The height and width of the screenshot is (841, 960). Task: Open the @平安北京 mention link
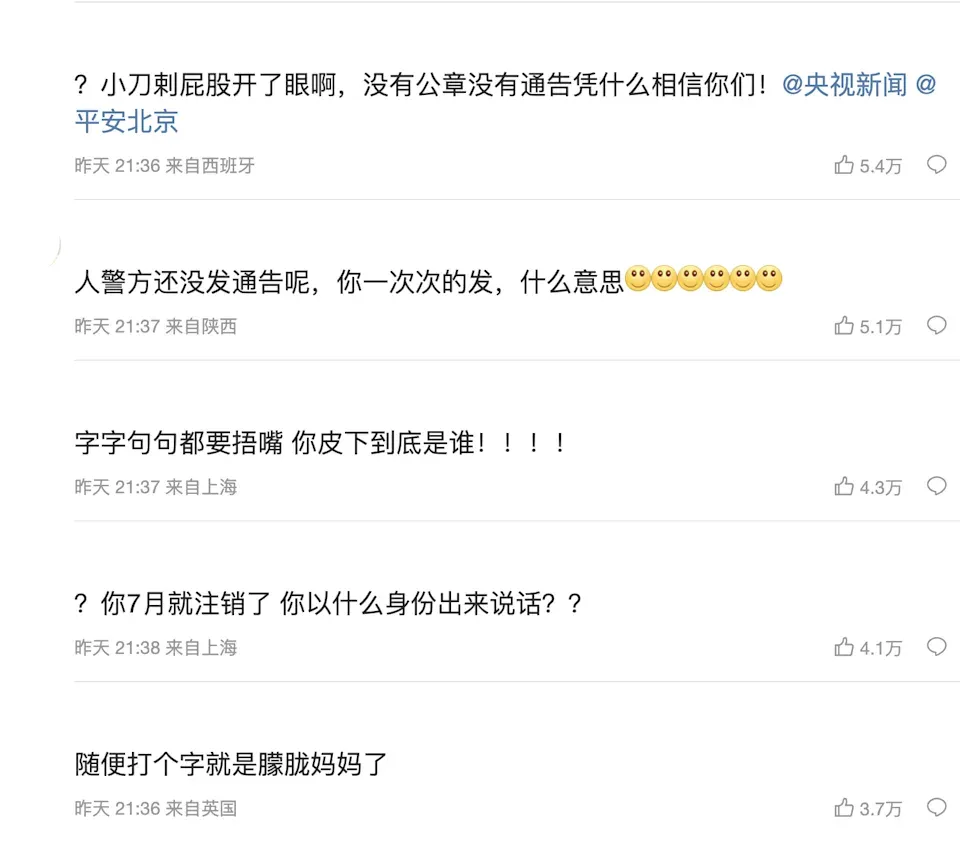(126, 122)
